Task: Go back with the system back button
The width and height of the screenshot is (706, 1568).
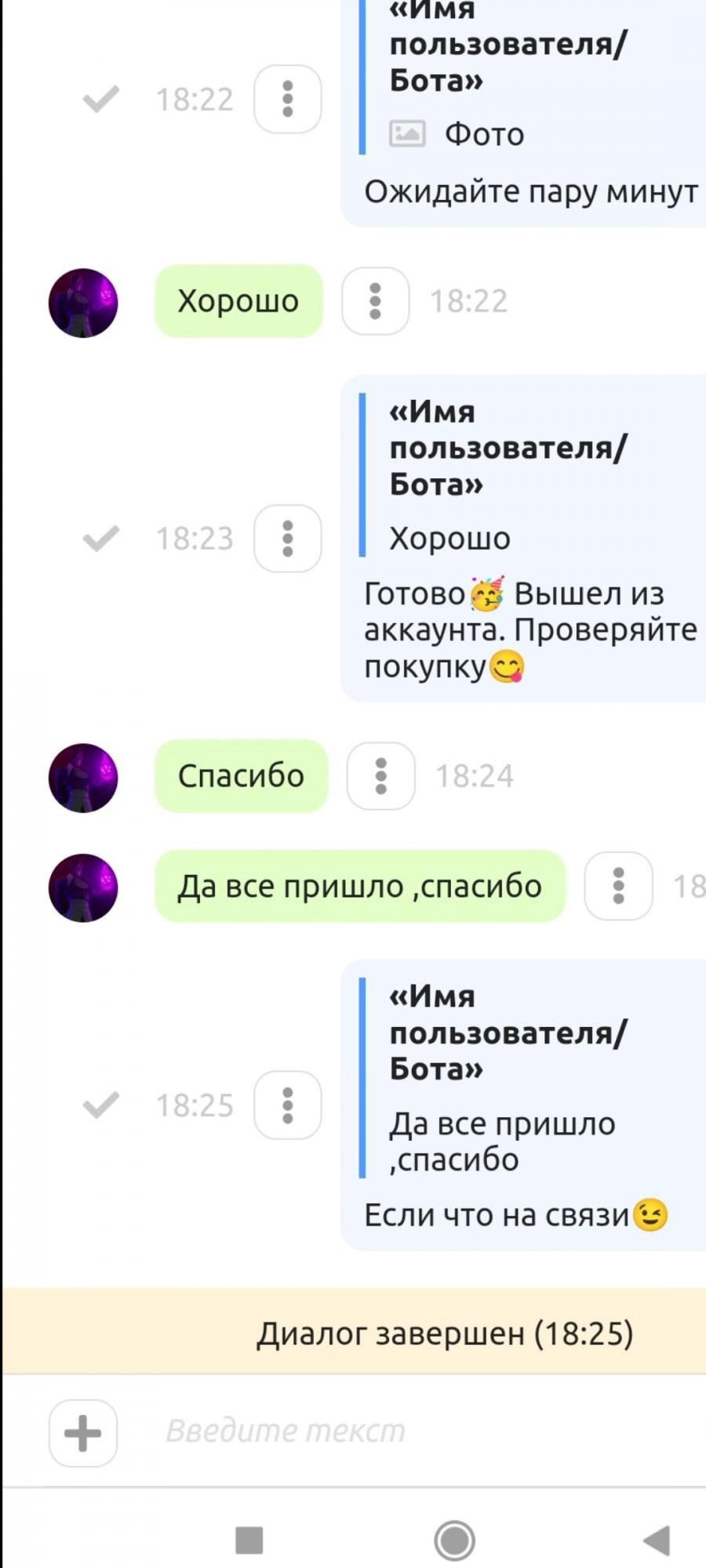Action: [657, 1540]
